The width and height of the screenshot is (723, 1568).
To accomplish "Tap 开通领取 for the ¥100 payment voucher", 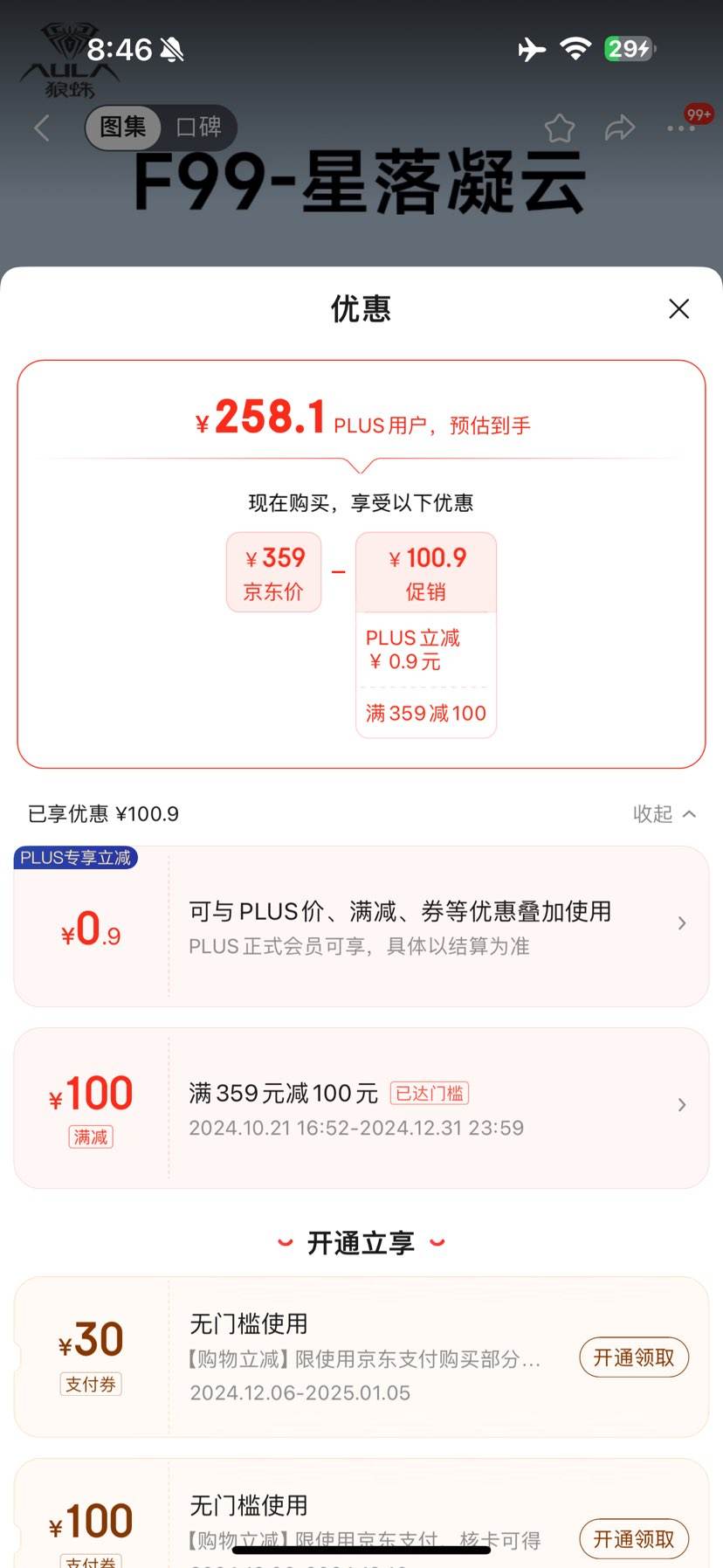I will coord(634,1539).
